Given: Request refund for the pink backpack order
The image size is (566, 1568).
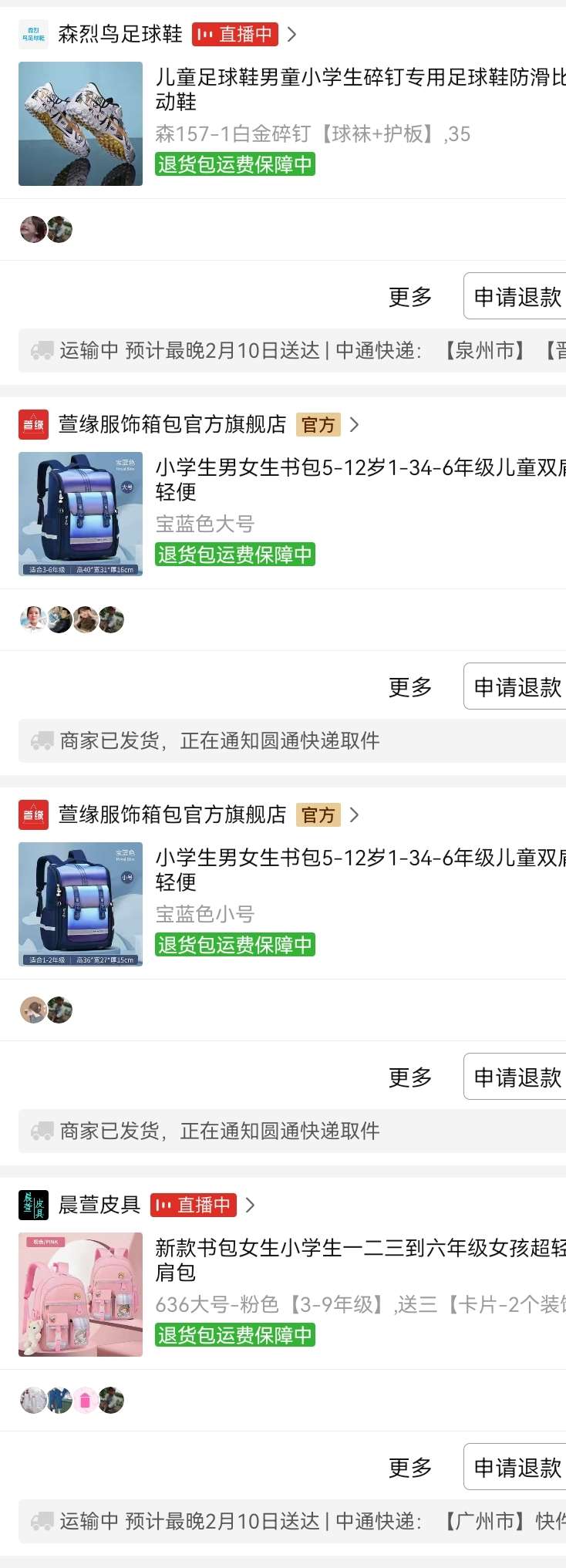Looking at the screenshot, I should coord(517,1468).
